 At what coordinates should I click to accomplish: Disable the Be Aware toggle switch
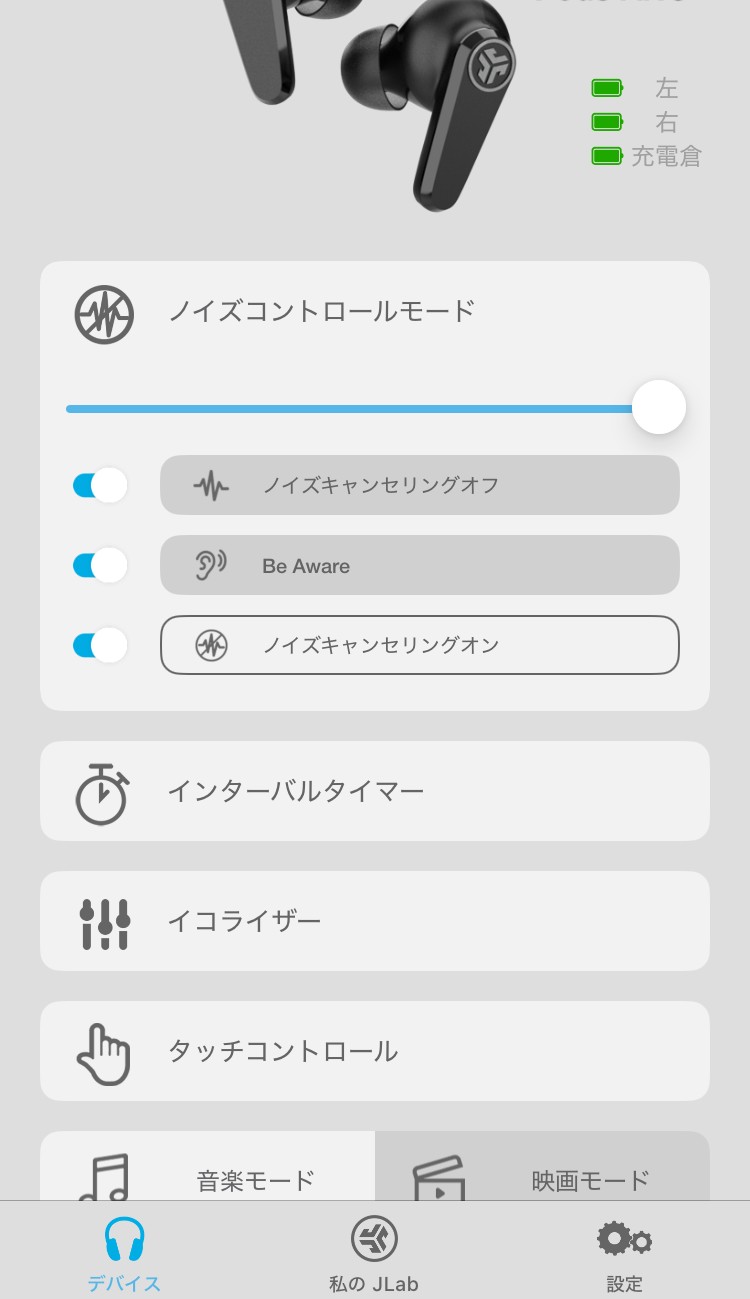99,565
